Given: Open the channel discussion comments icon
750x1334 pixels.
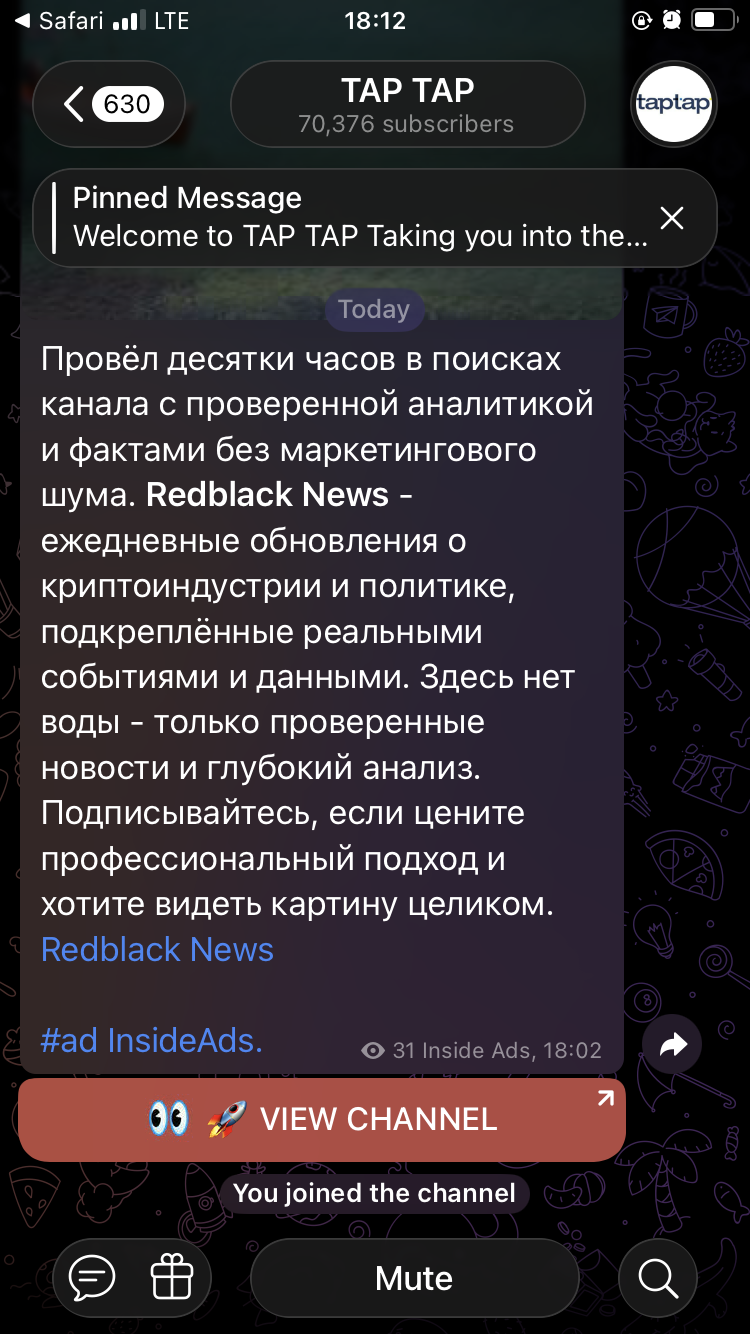Looking at the screenshot, I should click(92, 1277).
